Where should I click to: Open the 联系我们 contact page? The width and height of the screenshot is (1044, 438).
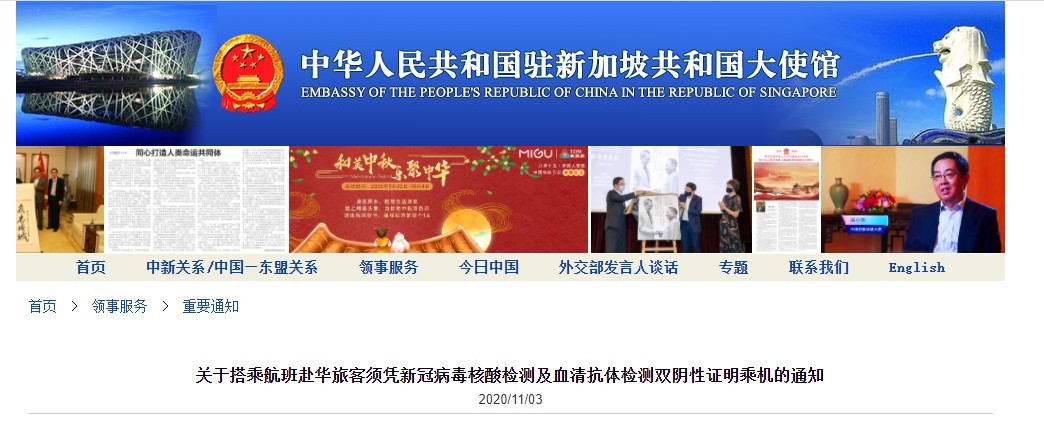819,267
